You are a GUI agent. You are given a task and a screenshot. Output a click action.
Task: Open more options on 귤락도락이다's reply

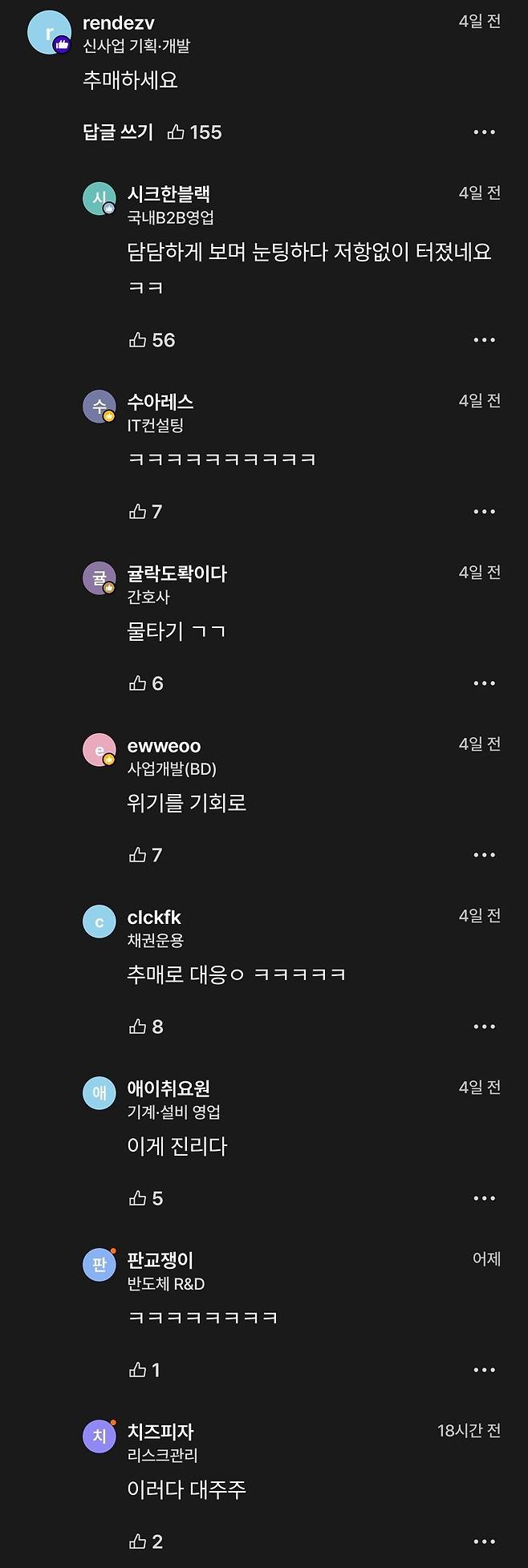point(484,683)
